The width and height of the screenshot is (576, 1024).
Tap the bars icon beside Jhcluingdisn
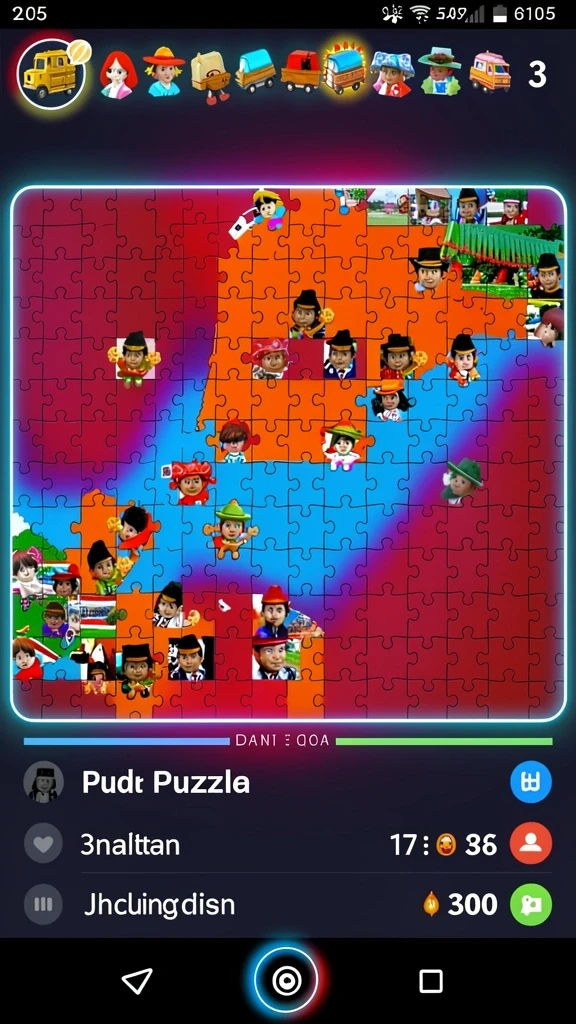(x=43, y=904)
